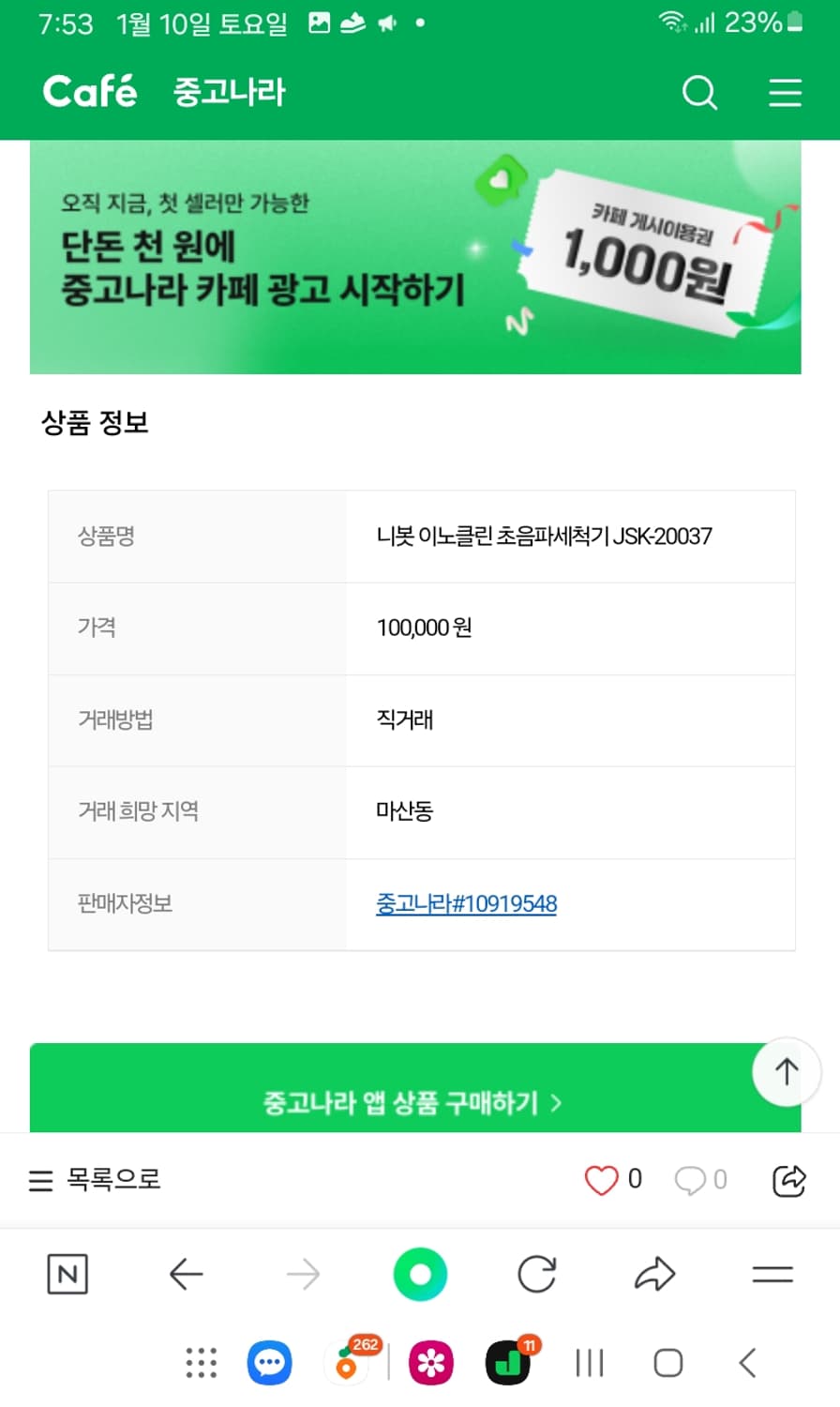Tap the chevron on 중고나라 앱 상품 구매하기
Viewport: 840px width, 1407px height.
[x=557, y=1104]
